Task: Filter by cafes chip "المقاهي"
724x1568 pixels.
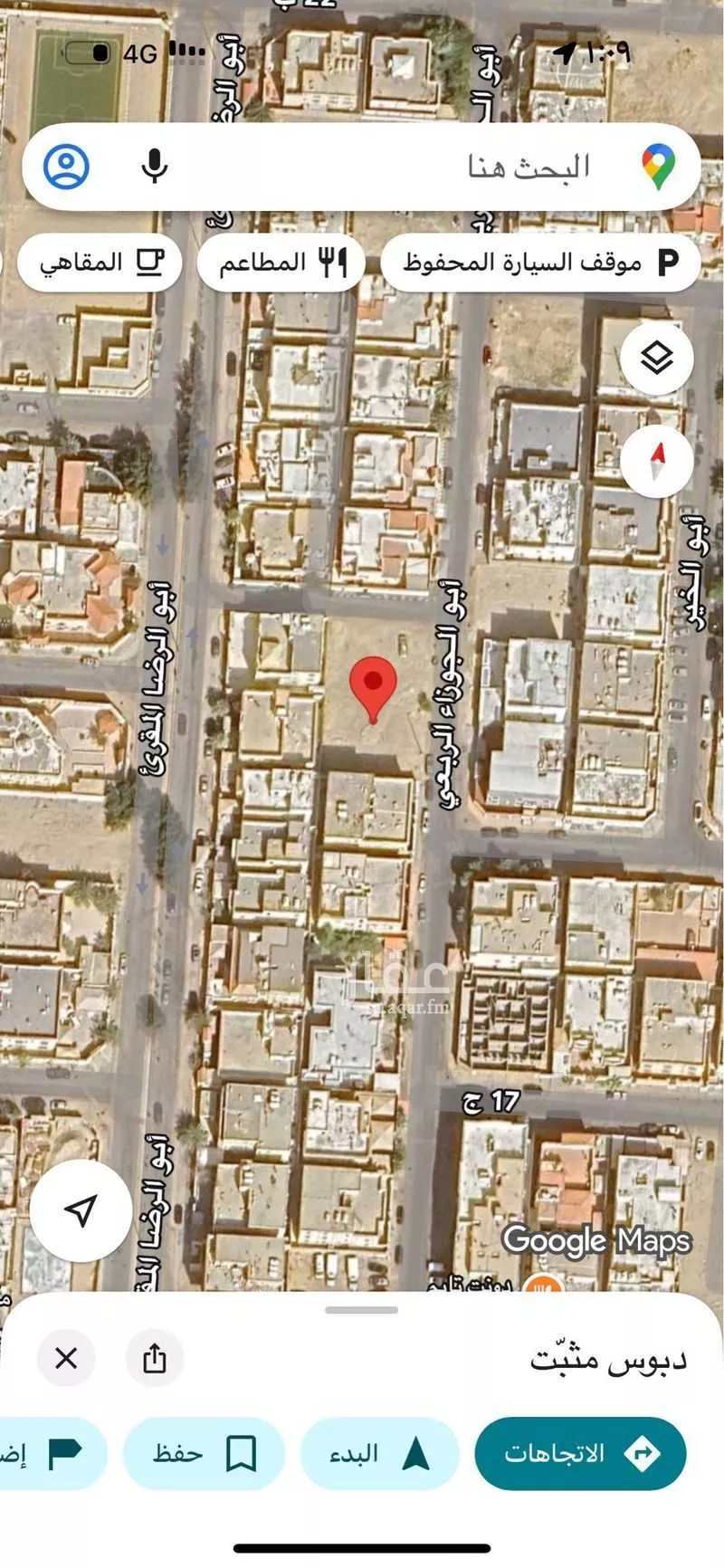Action: (x=100, y=263)
